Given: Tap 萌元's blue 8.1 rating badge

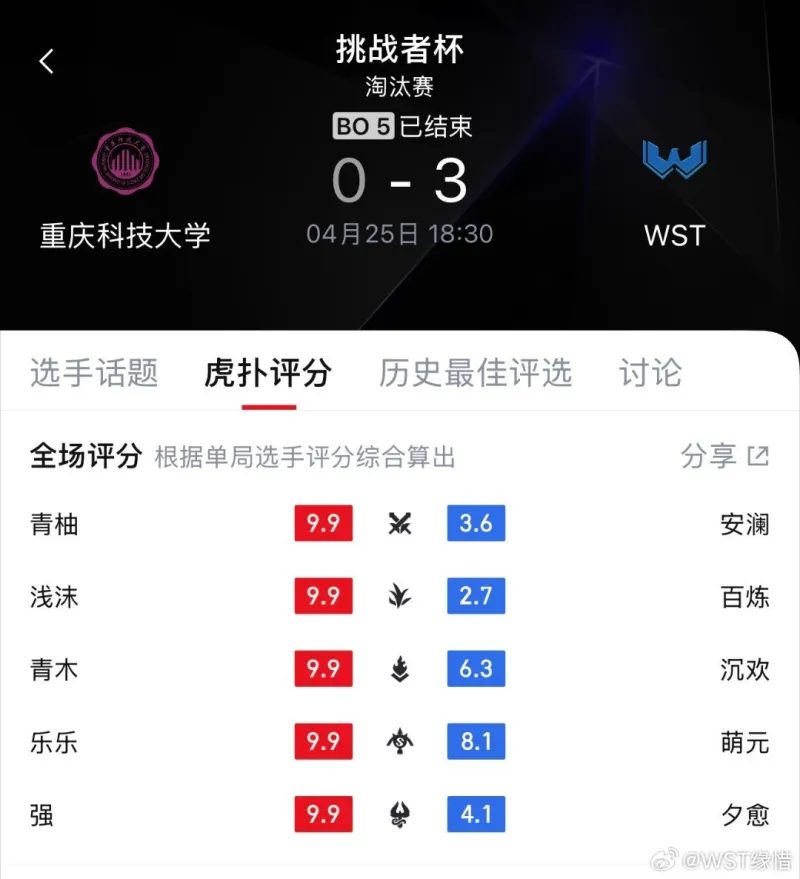Looking at the screenshot, I should (476, 742).
